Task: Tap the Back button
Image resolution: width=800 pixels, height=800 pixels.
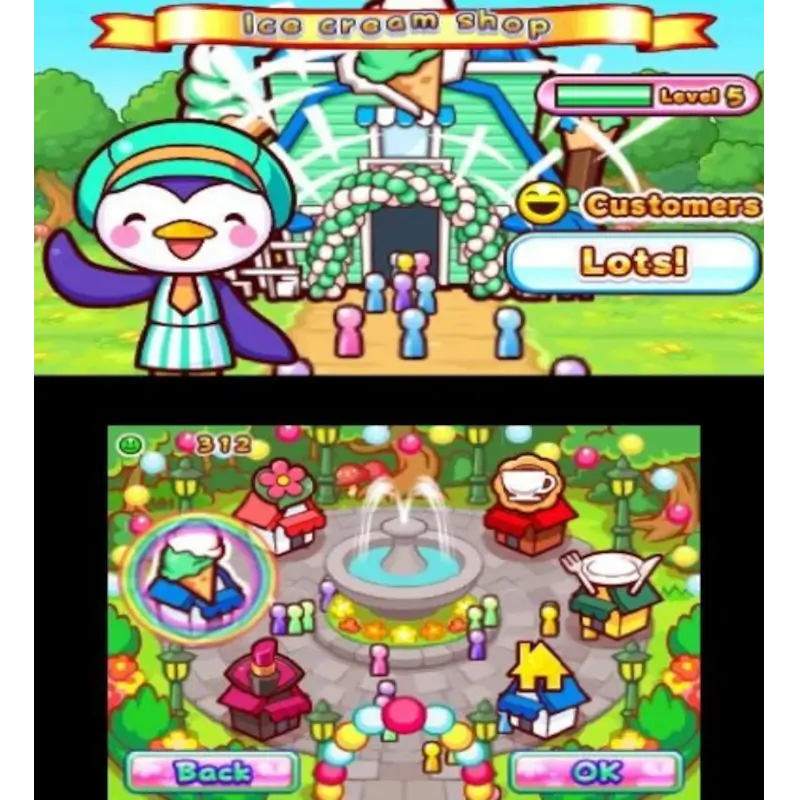Action: [x=213, y=771]
